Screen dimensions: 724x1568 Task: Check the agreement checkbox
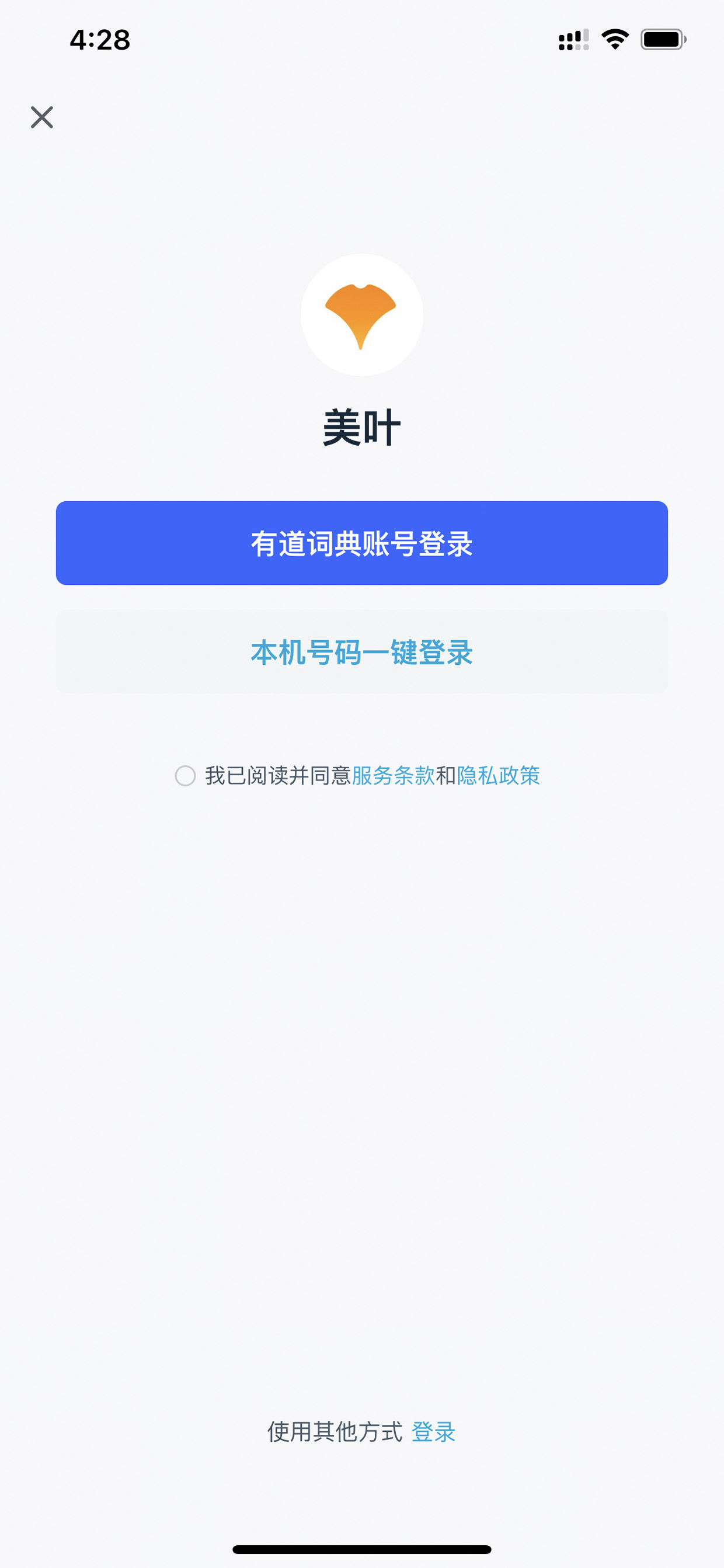[x=185, y=775]
